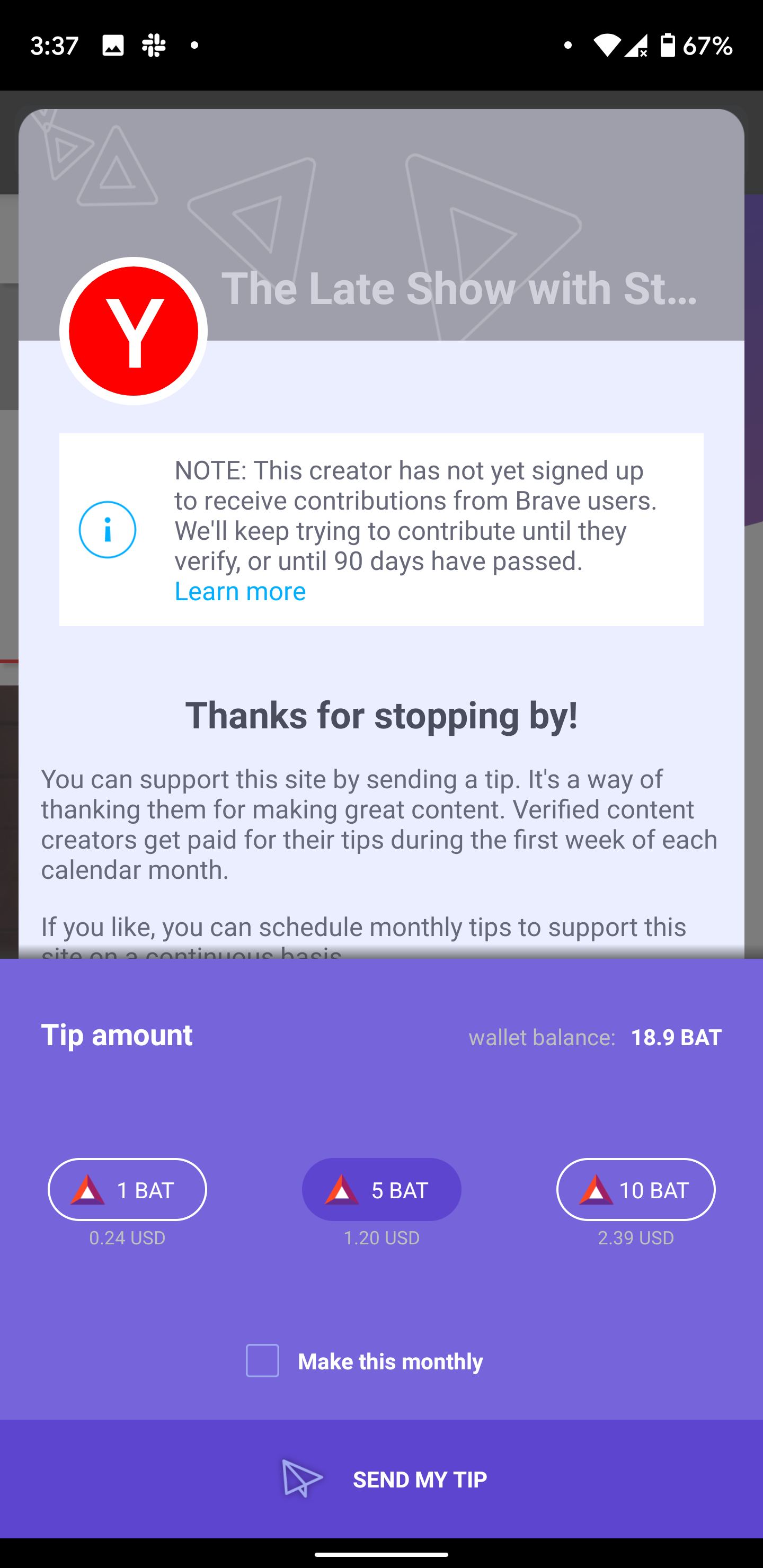Select the 1 BAT tip amount
The width and height of the screenshot is (763, 1568).
127,1189
